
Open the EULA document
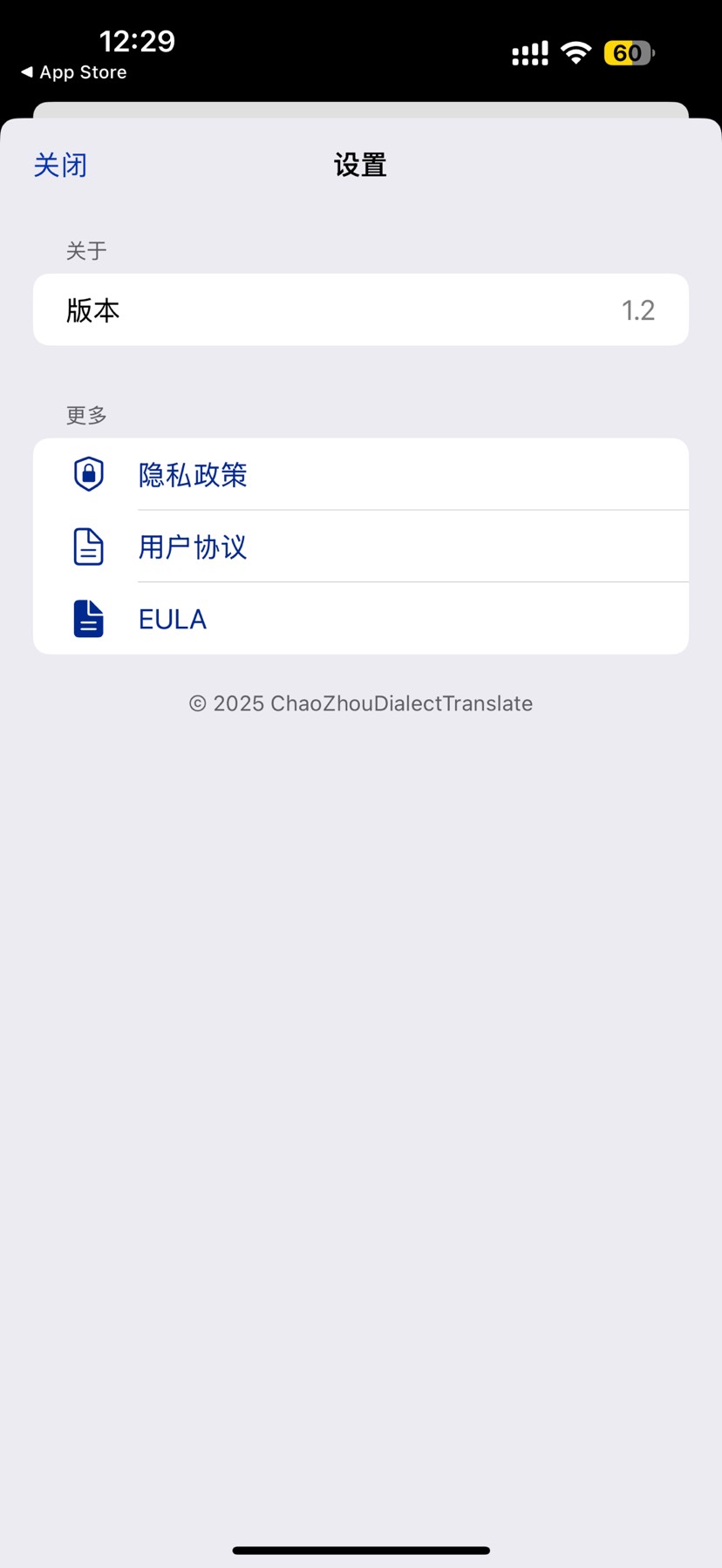(x=173, y=620)
